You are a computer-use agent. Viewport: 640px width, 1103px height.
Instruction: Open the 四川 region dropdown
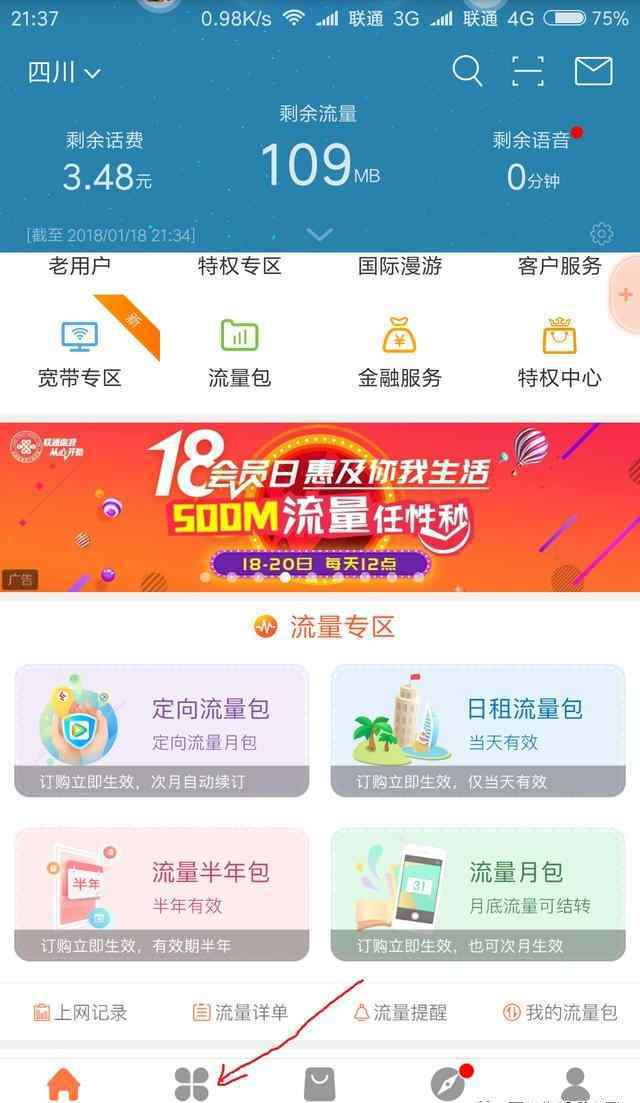[65, 73]
